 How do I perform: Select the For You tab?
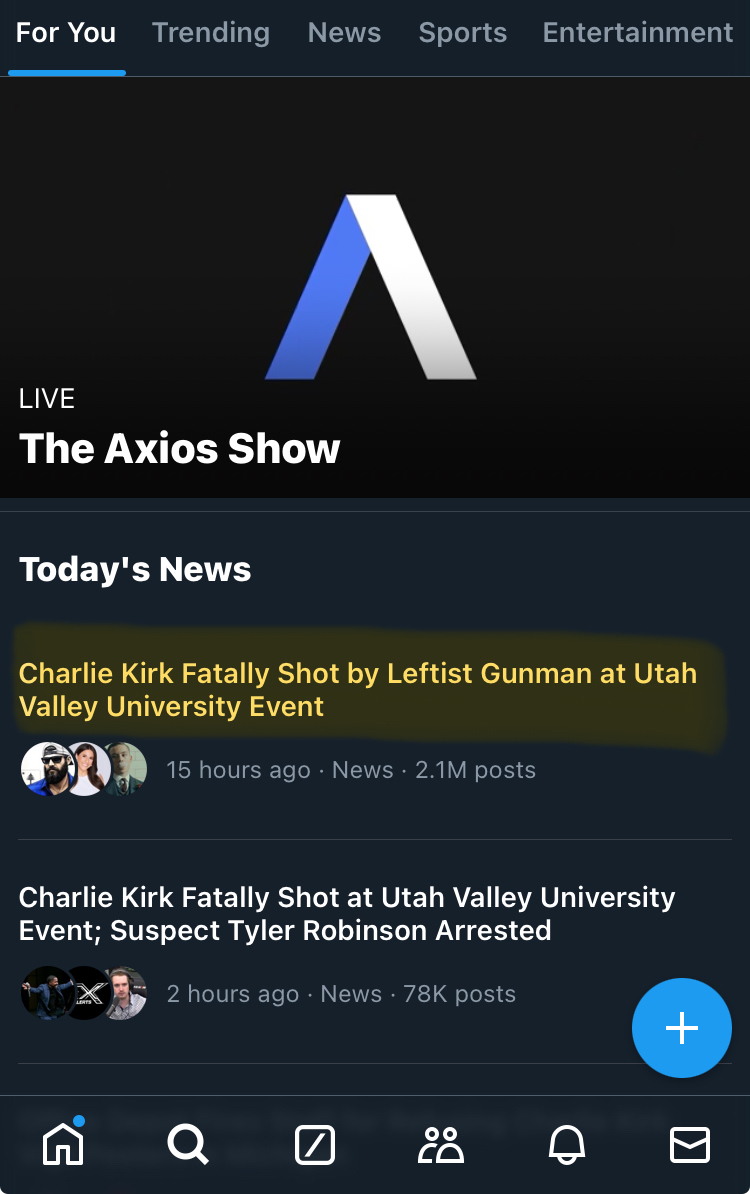tap(66, 33)
